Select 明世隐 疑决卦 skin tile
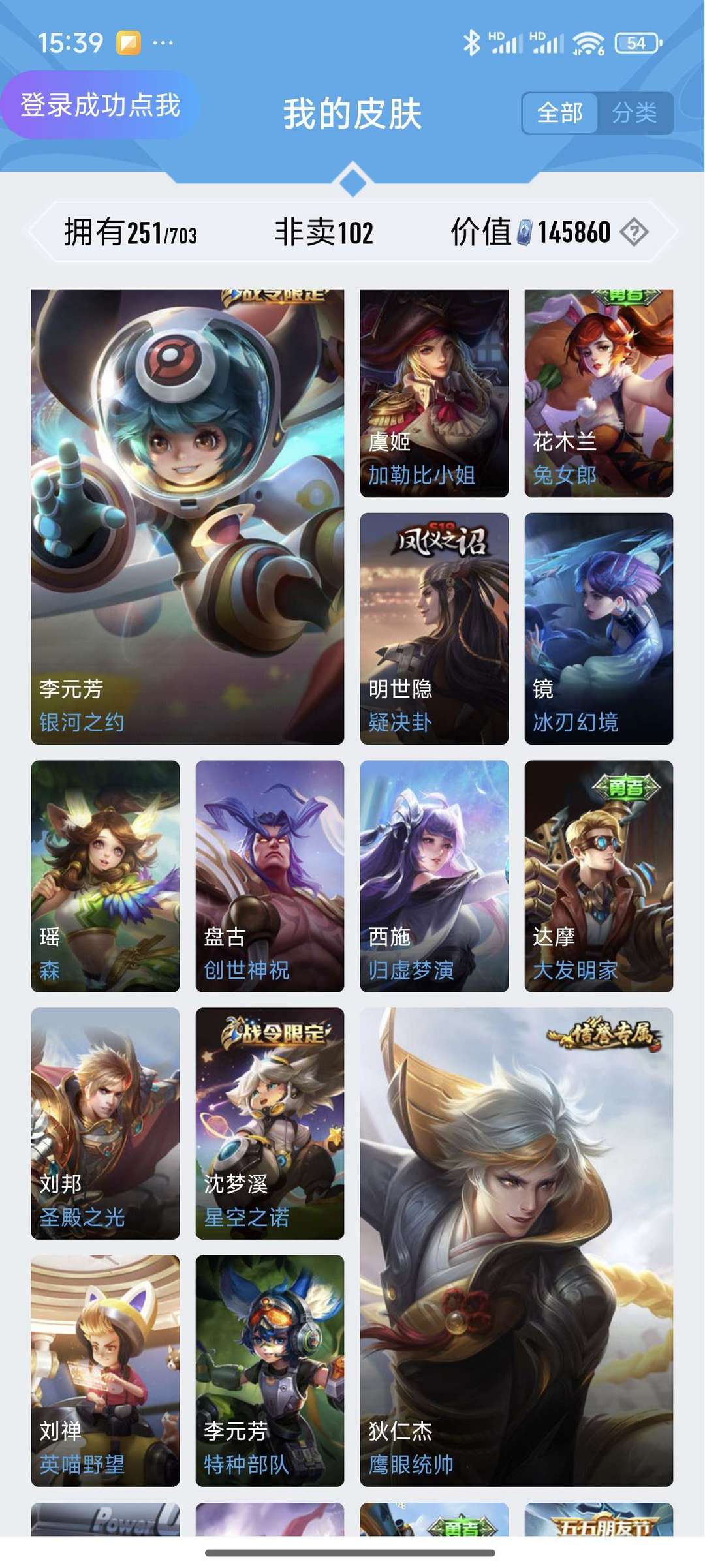The image size is (705, 1568). (434, 628)
